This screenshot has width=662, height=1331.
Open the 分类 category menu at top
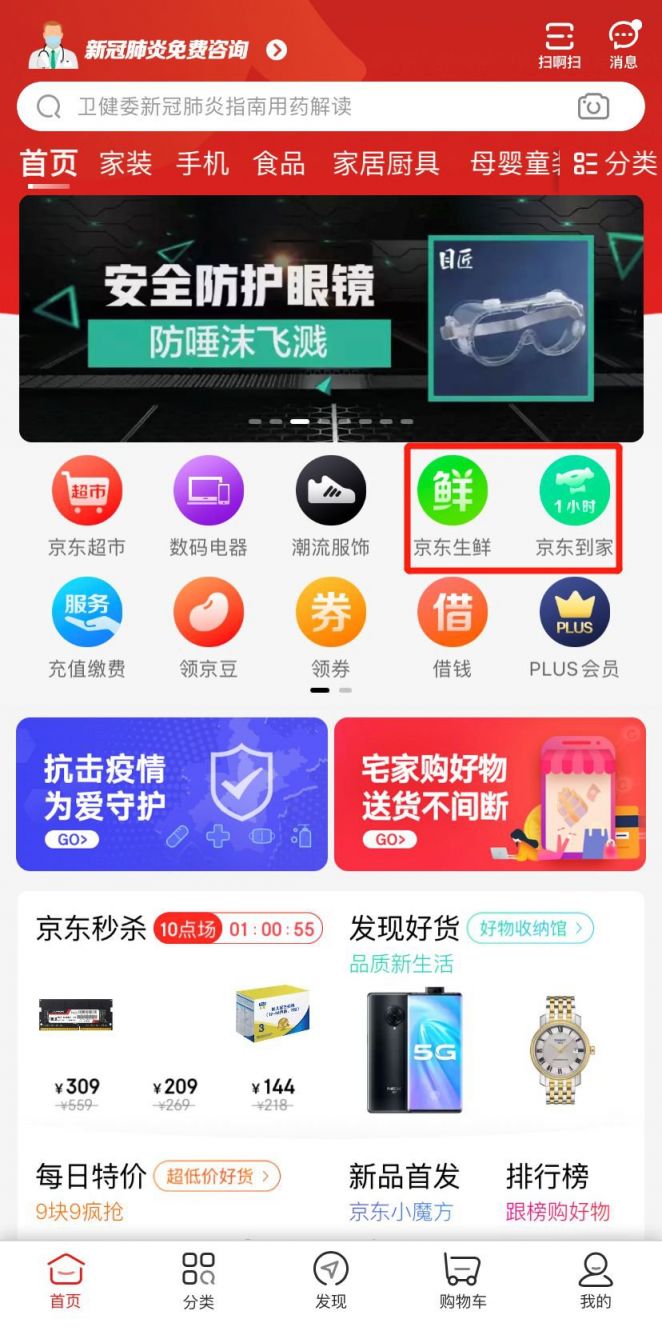click(616, 163)
